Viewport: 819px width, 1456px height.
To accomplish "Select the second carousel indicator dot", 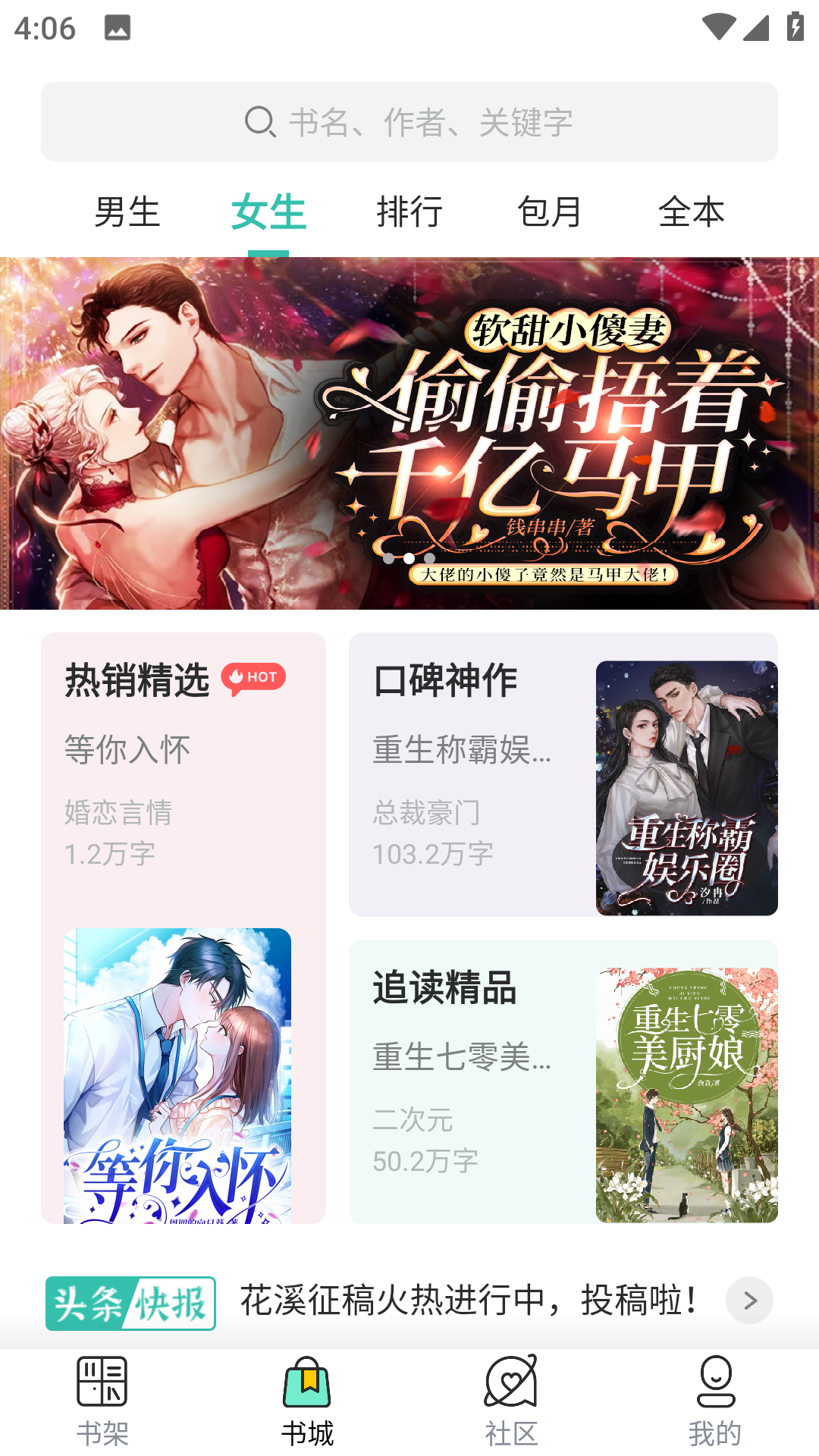I will pos(407,560).
